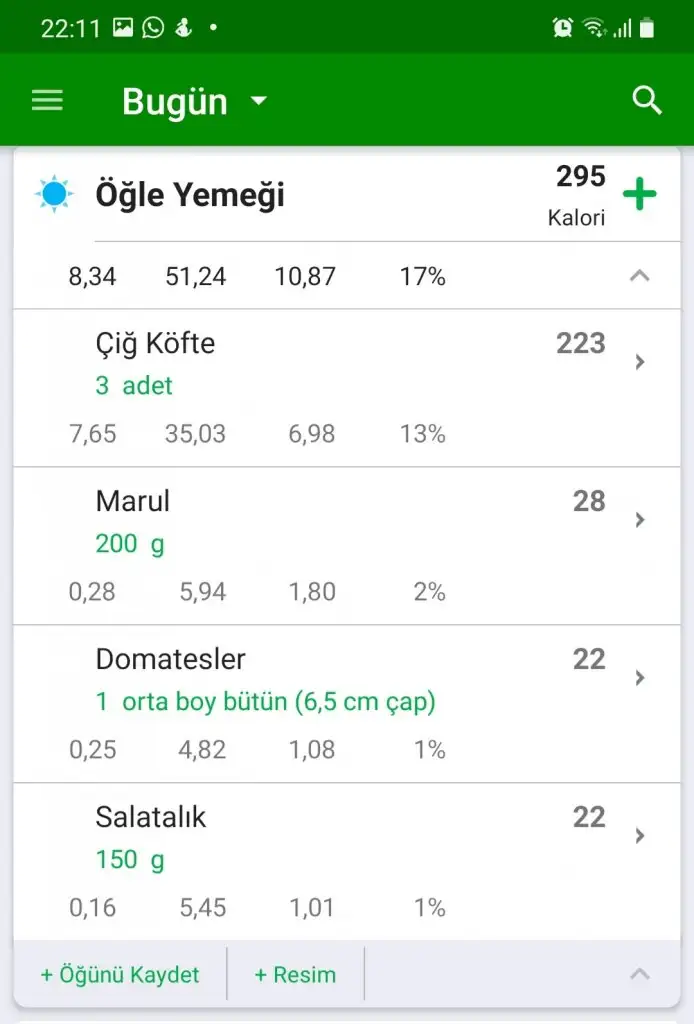Image resolution: width=694 pixels, height=1024 pixels.
Task: Collapse the Öğle Yemeği nutrient summary
Action: [x=639, y=276]
